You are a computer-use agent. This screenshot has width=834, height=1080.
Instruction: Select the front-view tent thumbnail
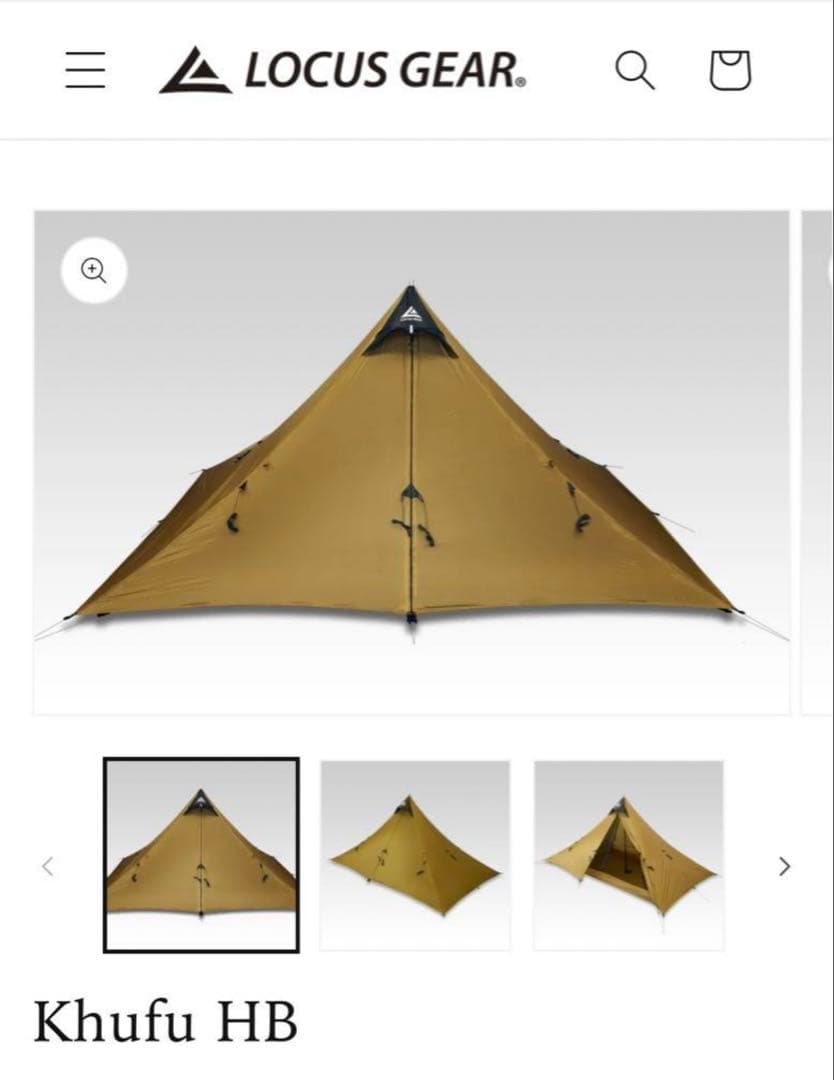(x=201, y=854)
